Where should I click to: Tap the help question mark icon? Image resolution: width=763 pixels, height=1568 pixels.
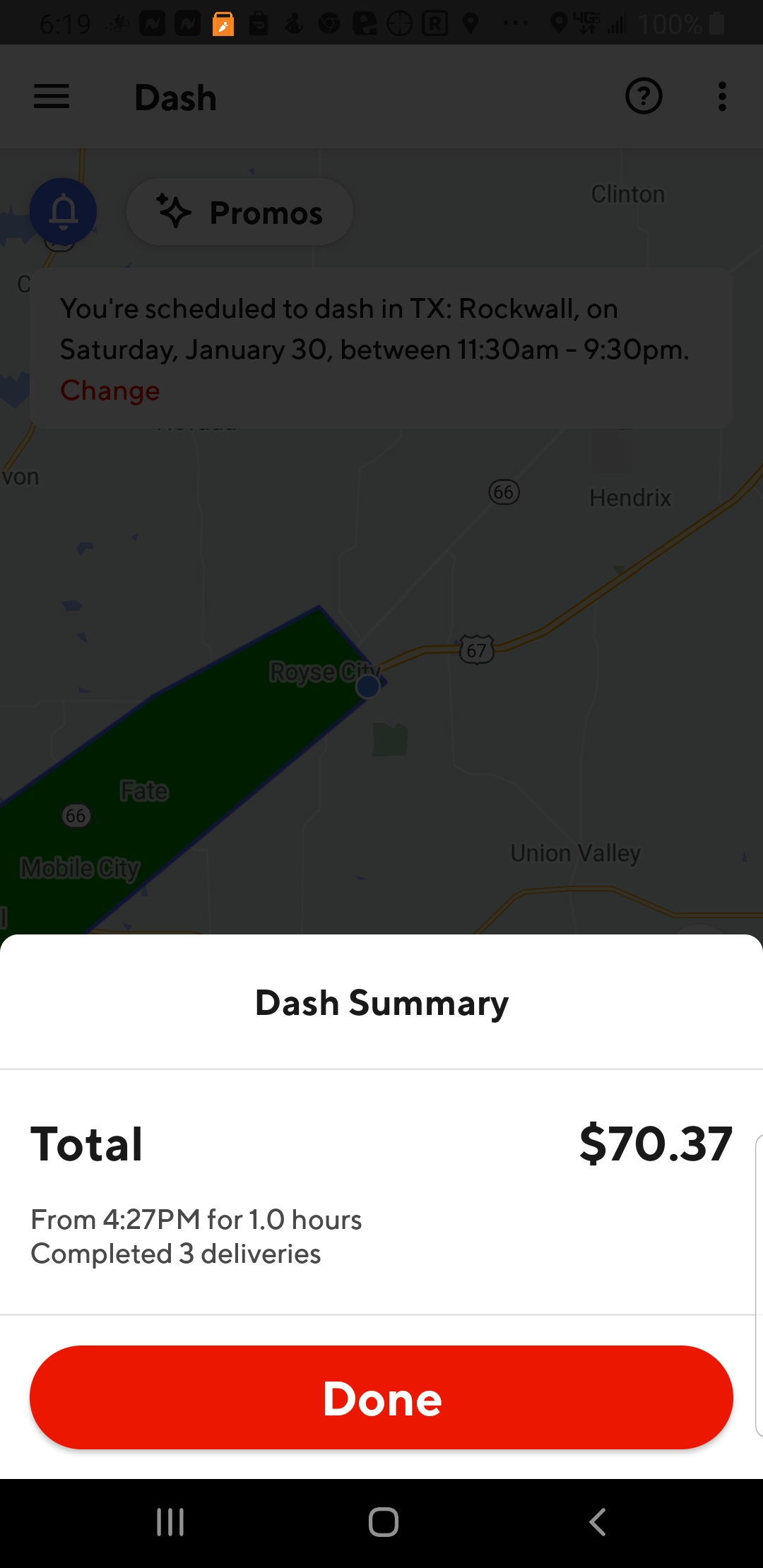[643, 97]
